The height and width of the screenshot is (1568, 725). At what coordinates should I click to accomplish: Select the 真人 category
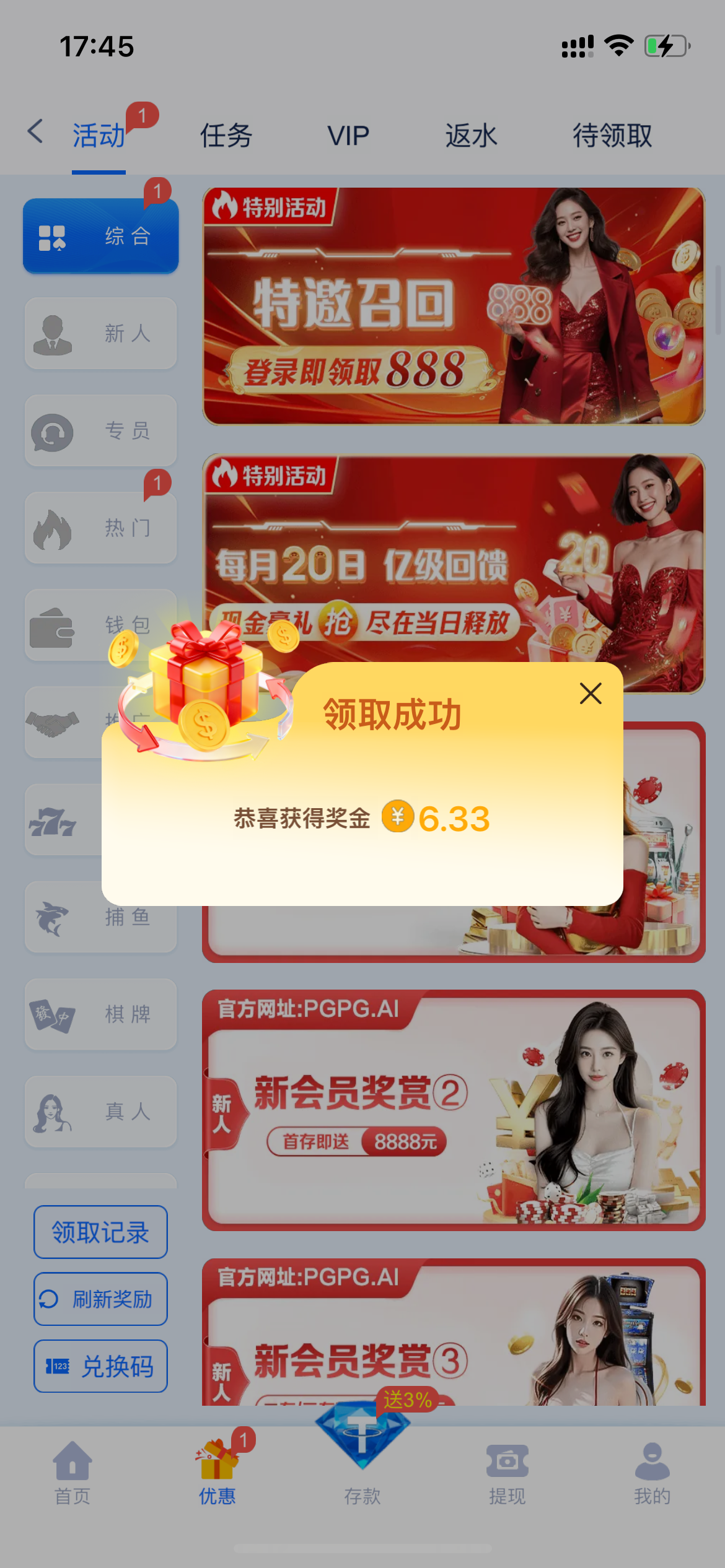click(100, 1111)
